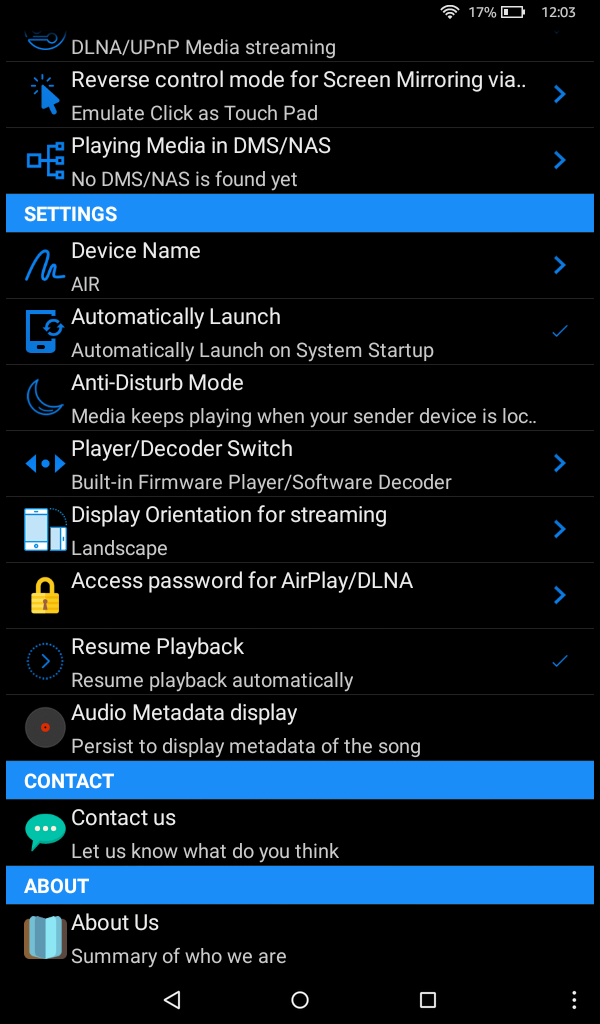This screenshot has width=600, height=1024.
Task: Go to the system home screen
Action: (300, 1000)
